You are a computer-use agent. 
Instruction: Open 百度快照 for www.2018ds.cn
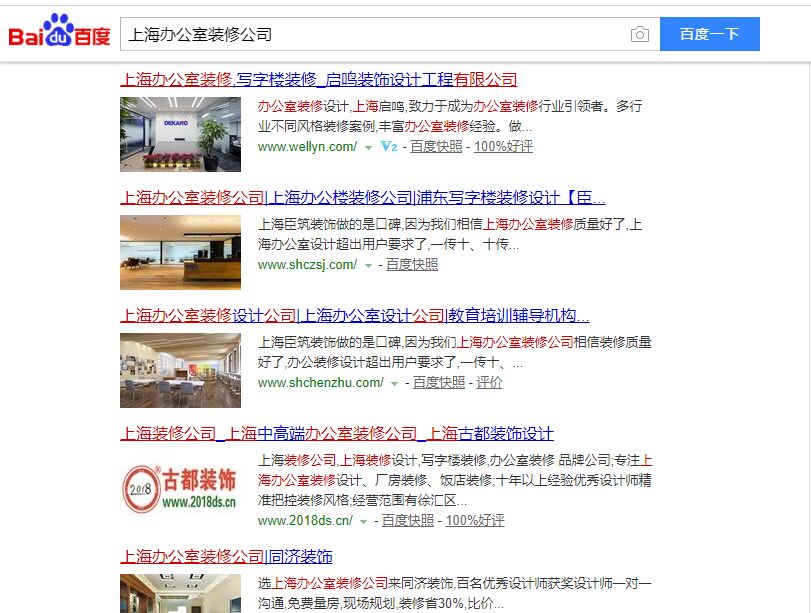tap(408, 520)
